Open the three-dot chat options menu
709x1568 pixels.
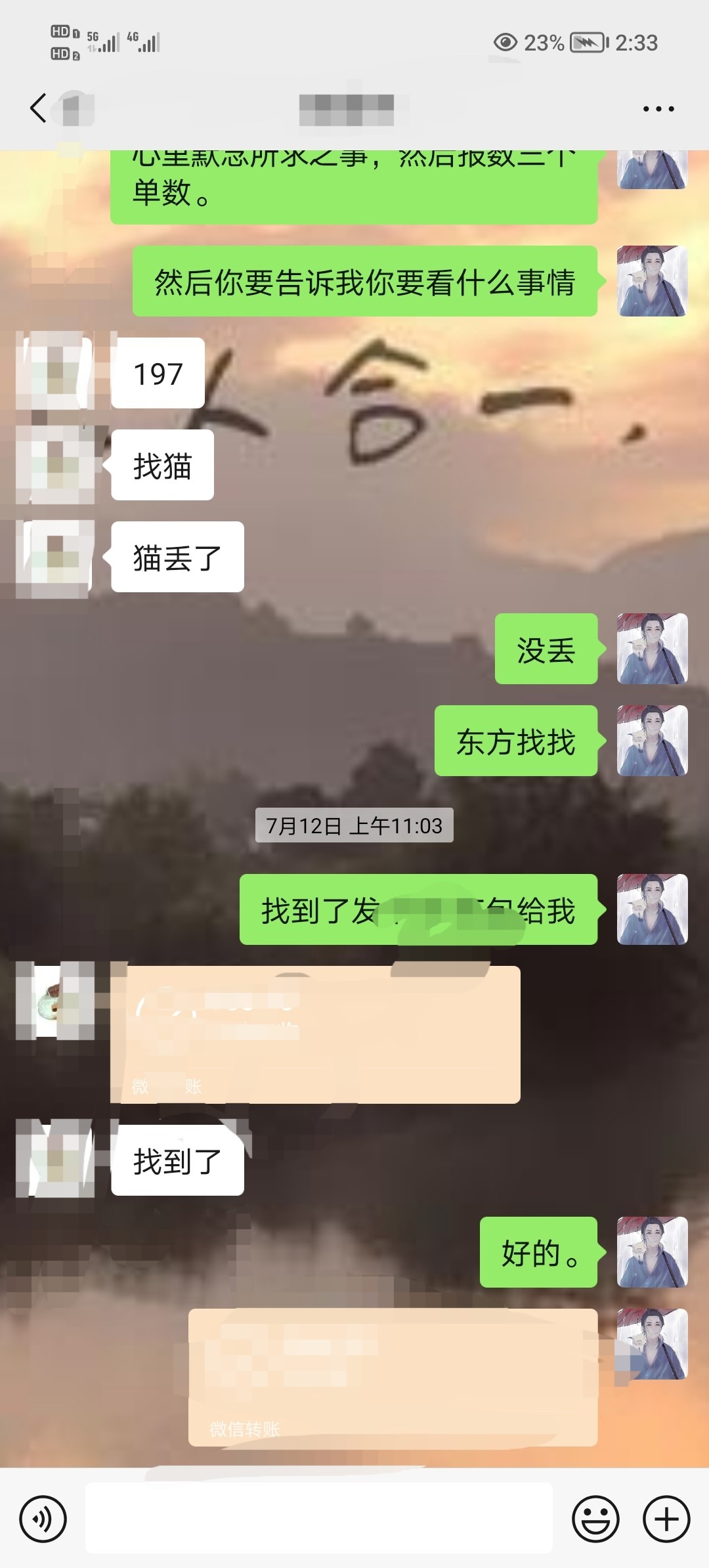click(x=658, y=109)
